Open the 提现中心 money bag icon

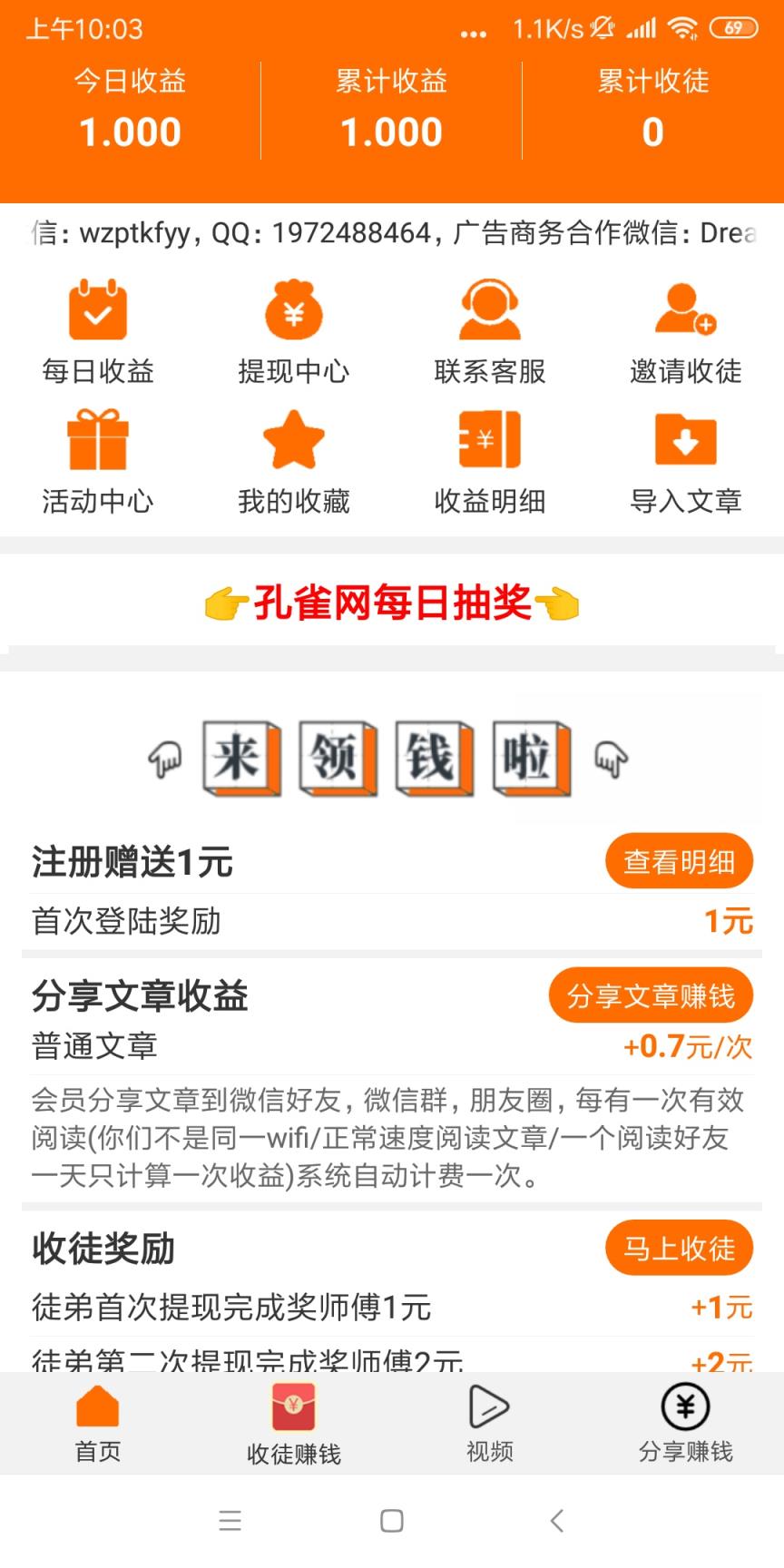(x=293, y=310)
